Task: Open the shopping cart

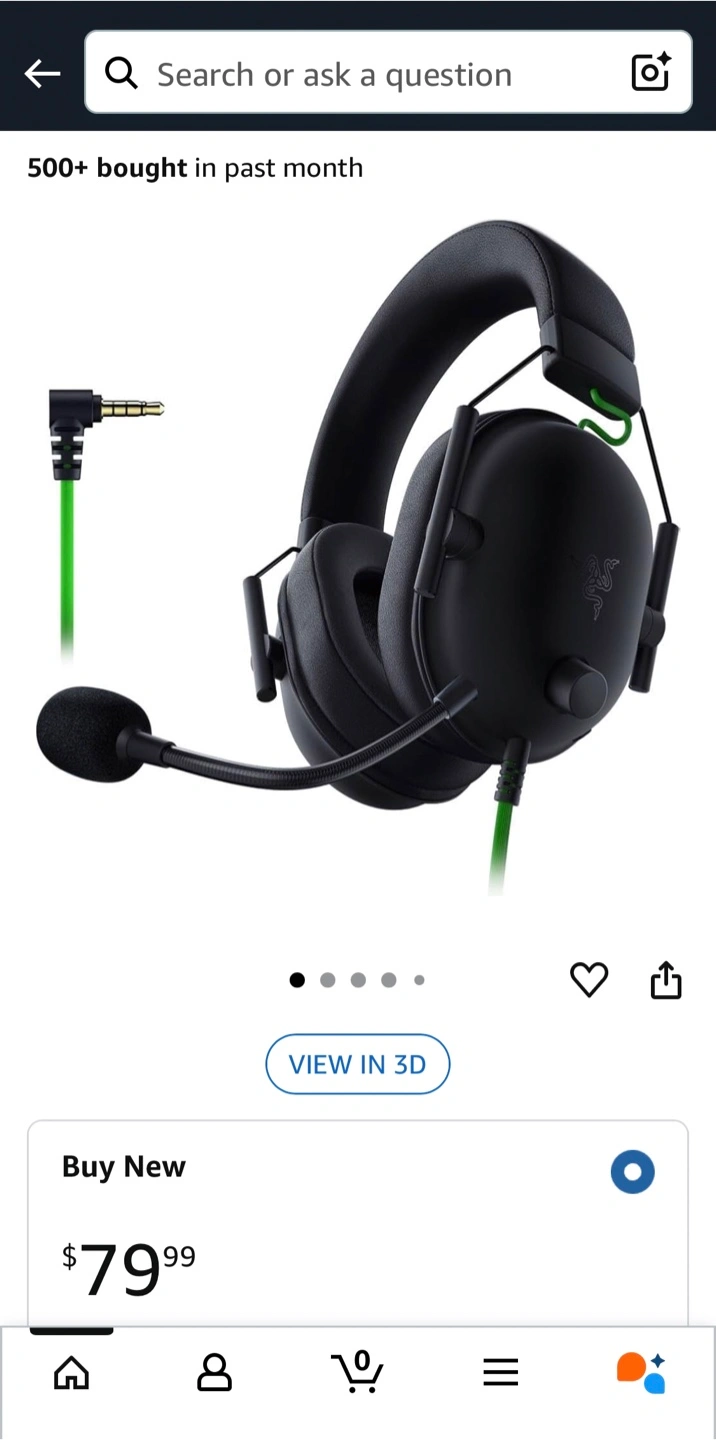Action: [357, 1371]
